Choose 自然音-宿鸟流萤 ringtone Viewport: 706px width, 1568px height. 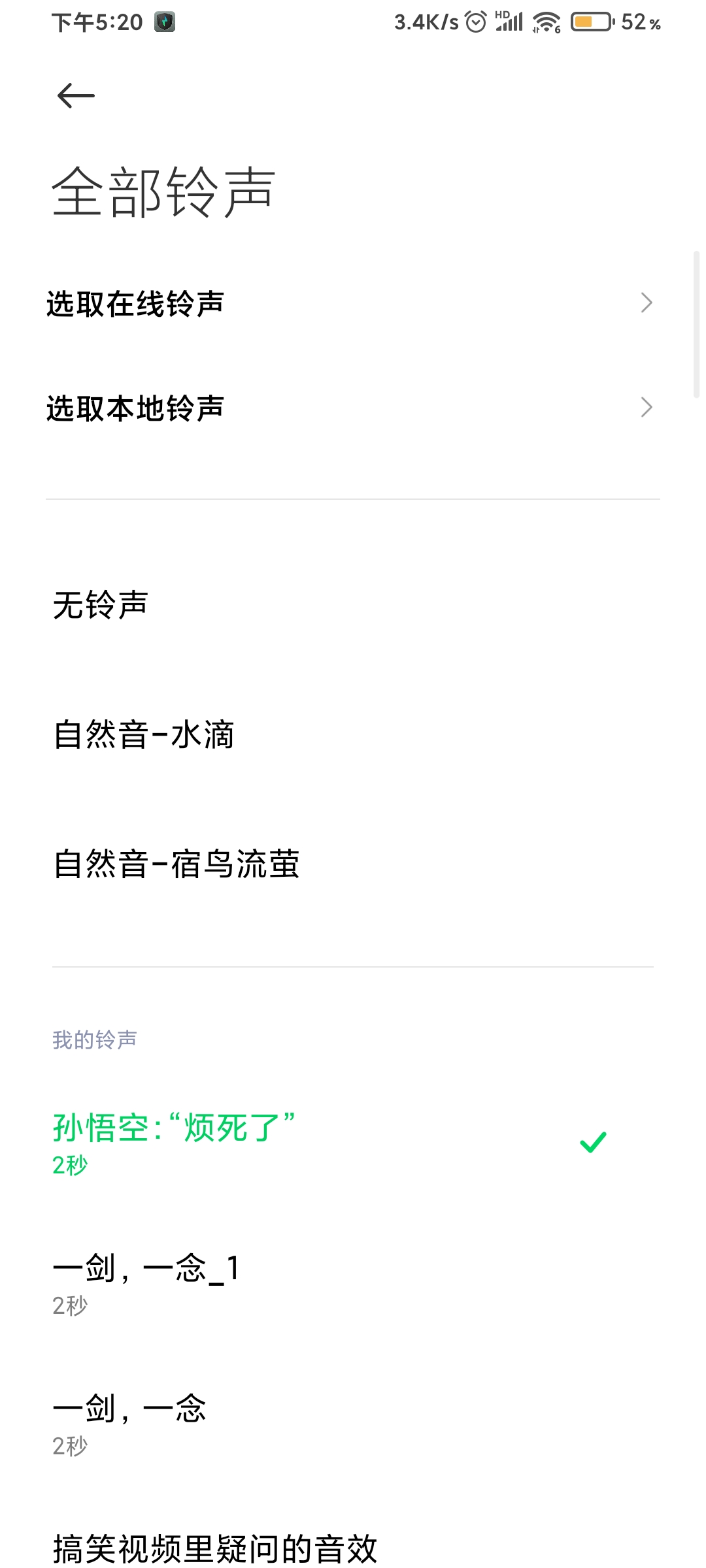pyautogui.click(x=353, y=864)
